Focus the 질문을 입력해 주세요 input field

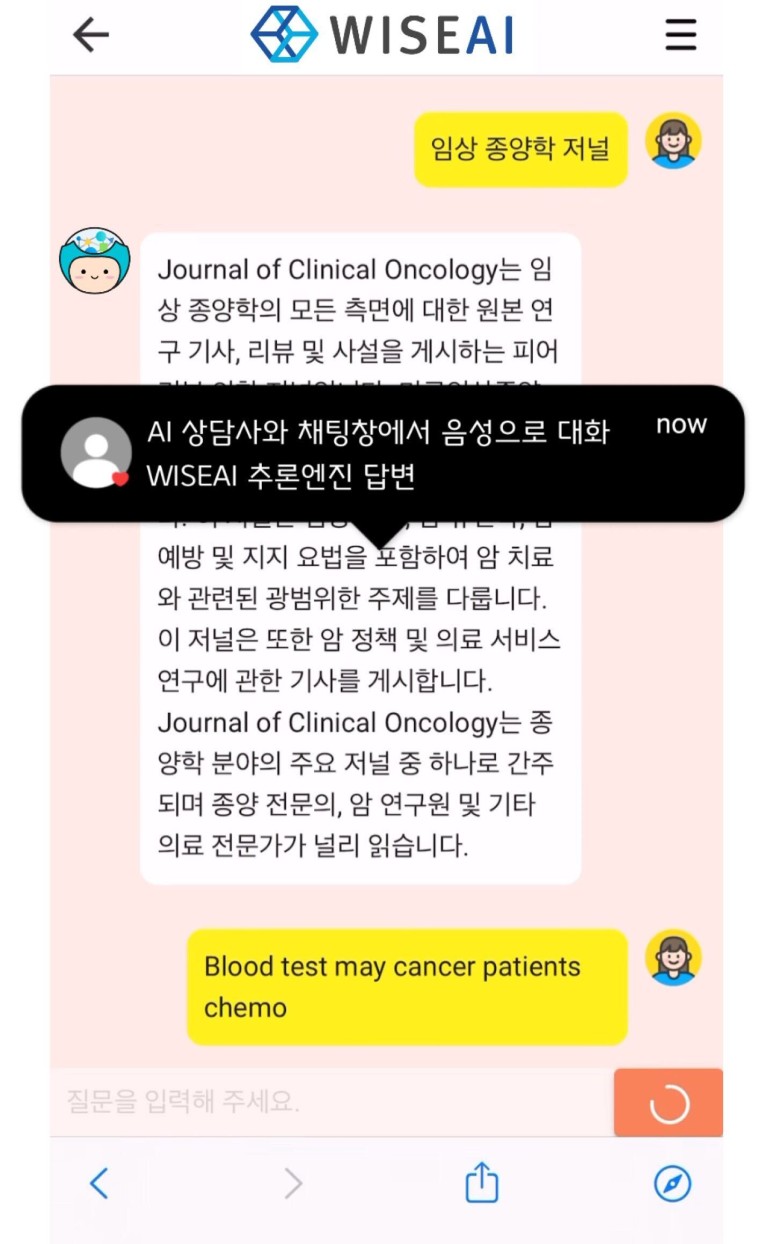tap(330, 1102)
